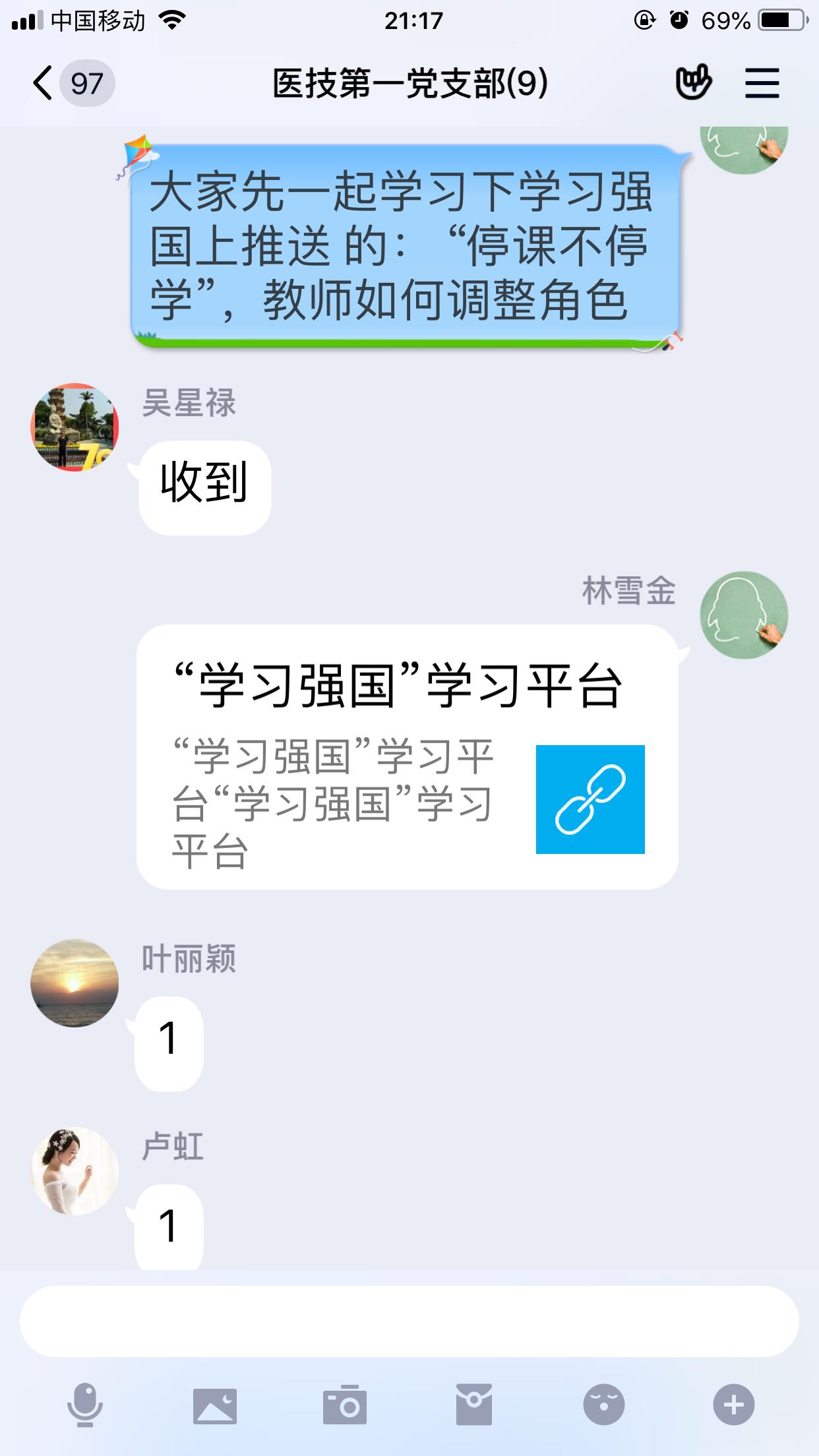Send a red packet

[x=474, y=1405]
